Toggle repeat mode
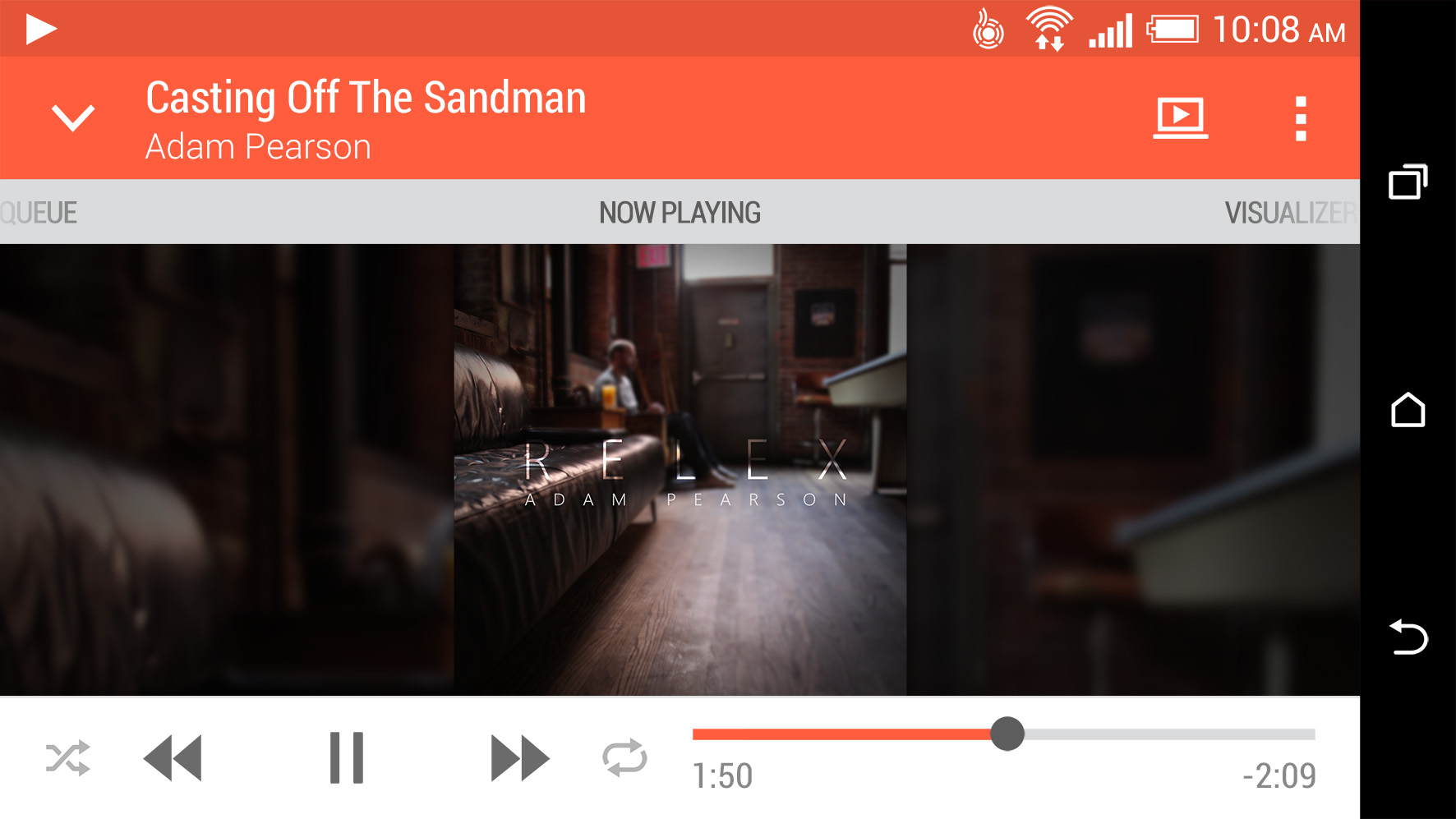The height and width of the screenshot is (819, 1456). [624, 758]
